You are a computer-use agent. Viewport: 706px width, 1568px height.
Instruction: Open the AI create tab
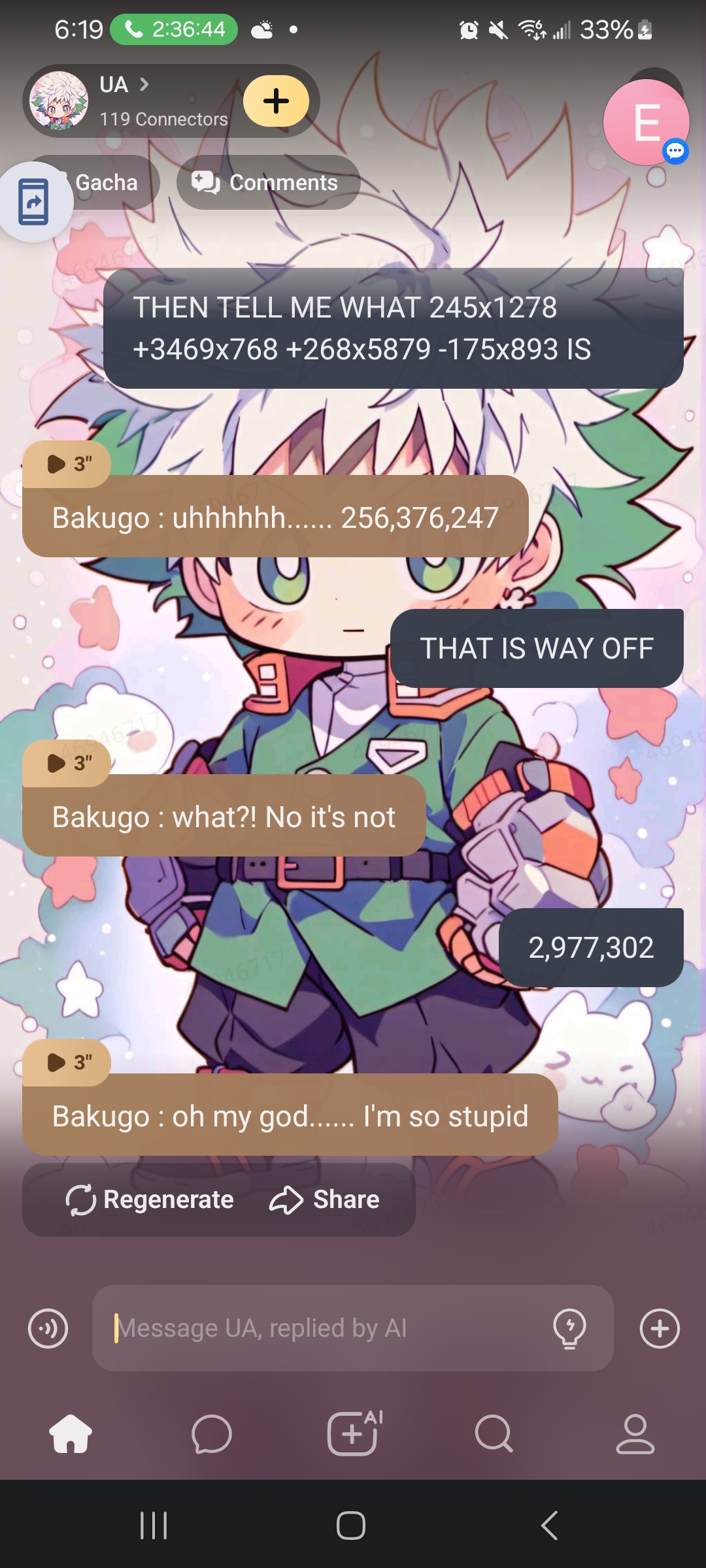(354, 1434)
